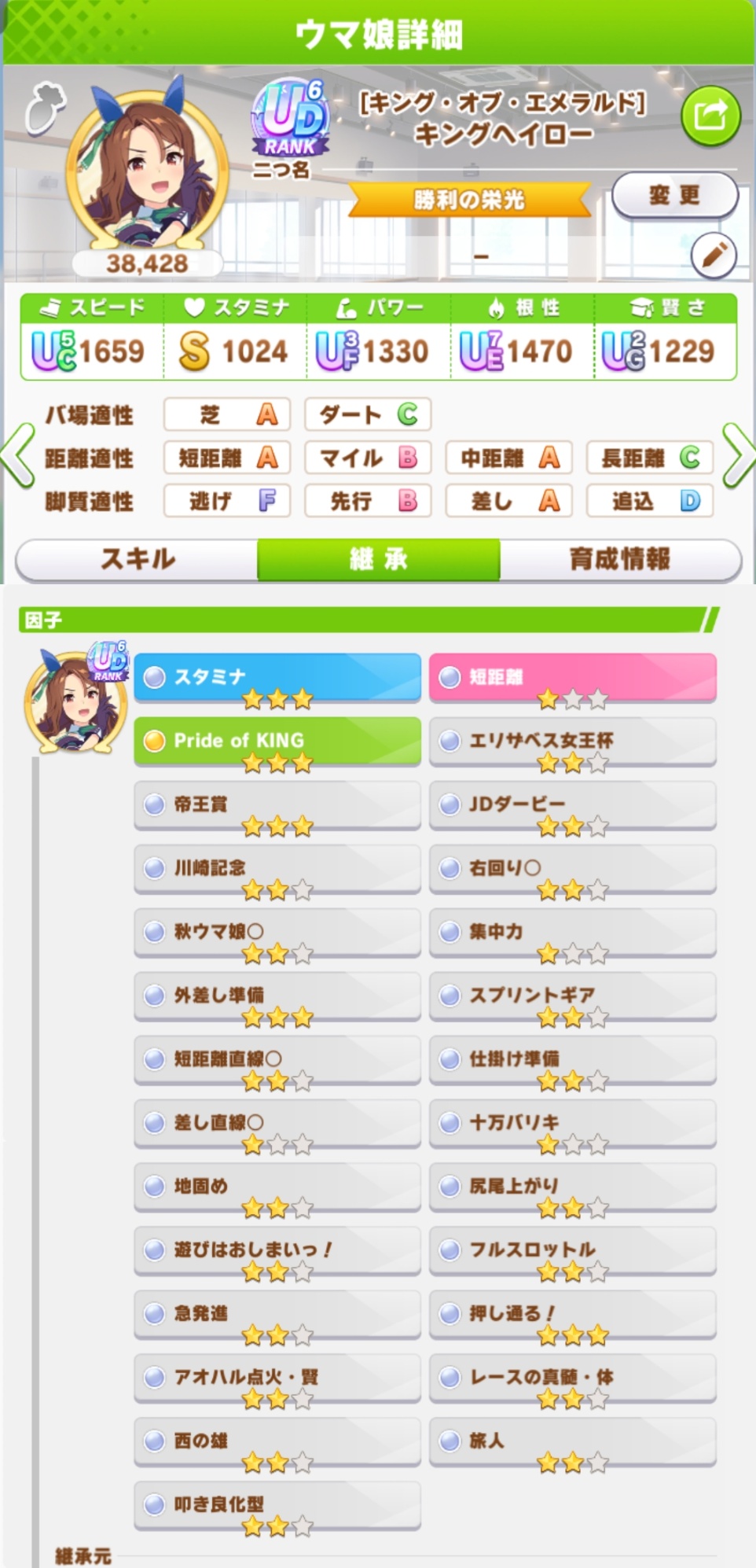Tap the green share button
756x1568 pixels.
(710, 116)
